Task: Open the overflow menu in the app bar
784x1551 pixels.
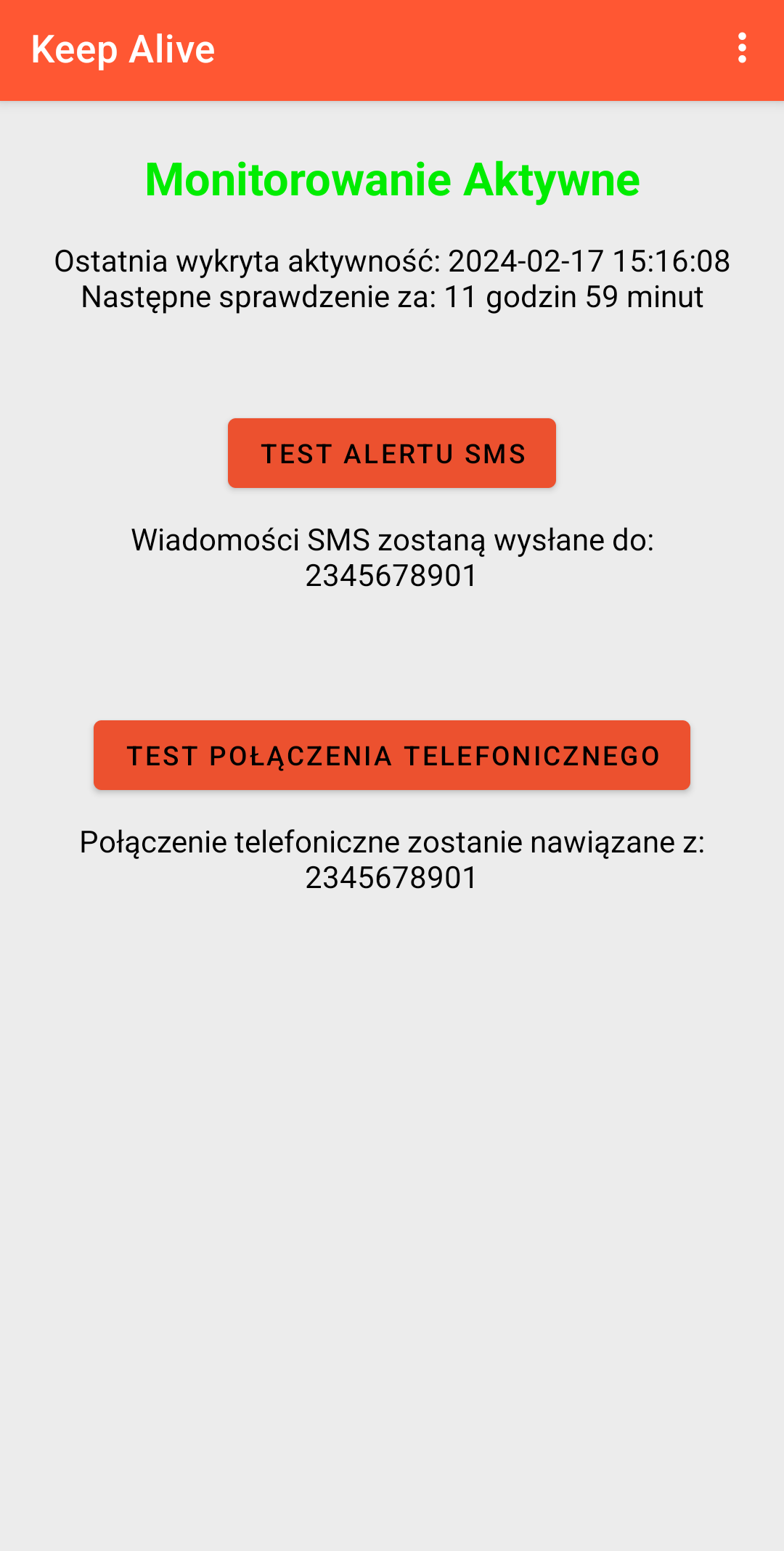Action: pos(742,49)
